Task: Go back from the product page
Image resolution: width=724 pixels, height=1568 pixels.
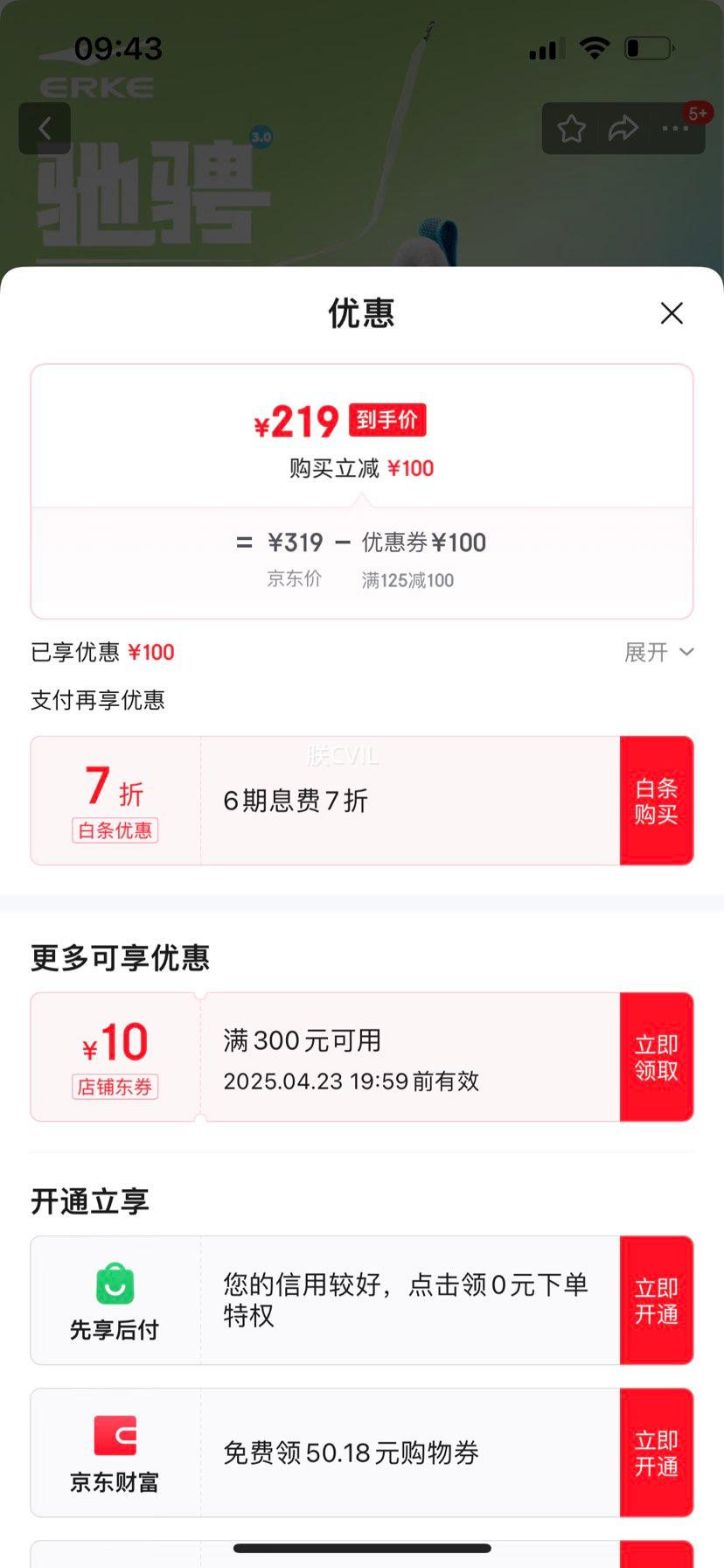Action: [x=45, y=129]
